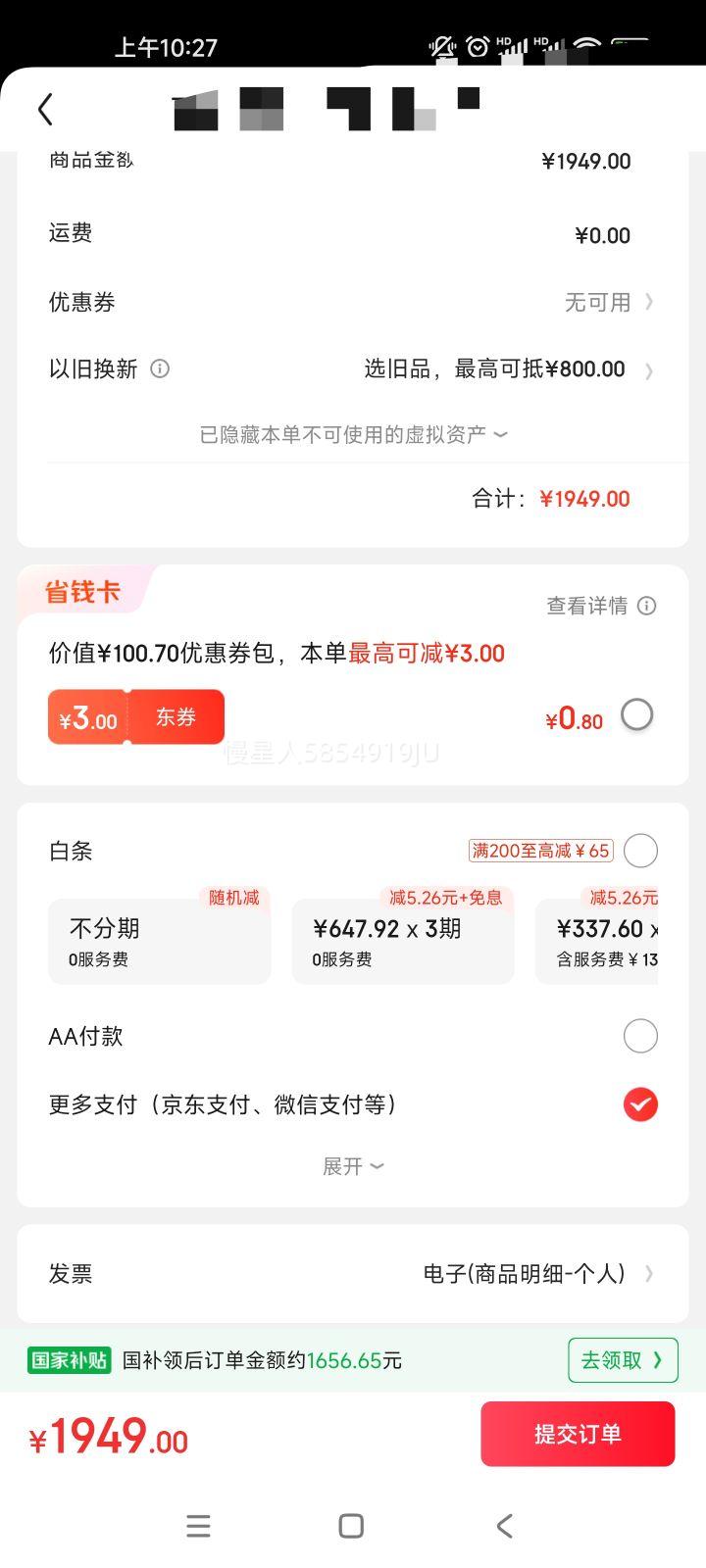Tap 去领取 to claim 国家补贴
This screenshot has width=706, height=1568.
coord(623,1360)
